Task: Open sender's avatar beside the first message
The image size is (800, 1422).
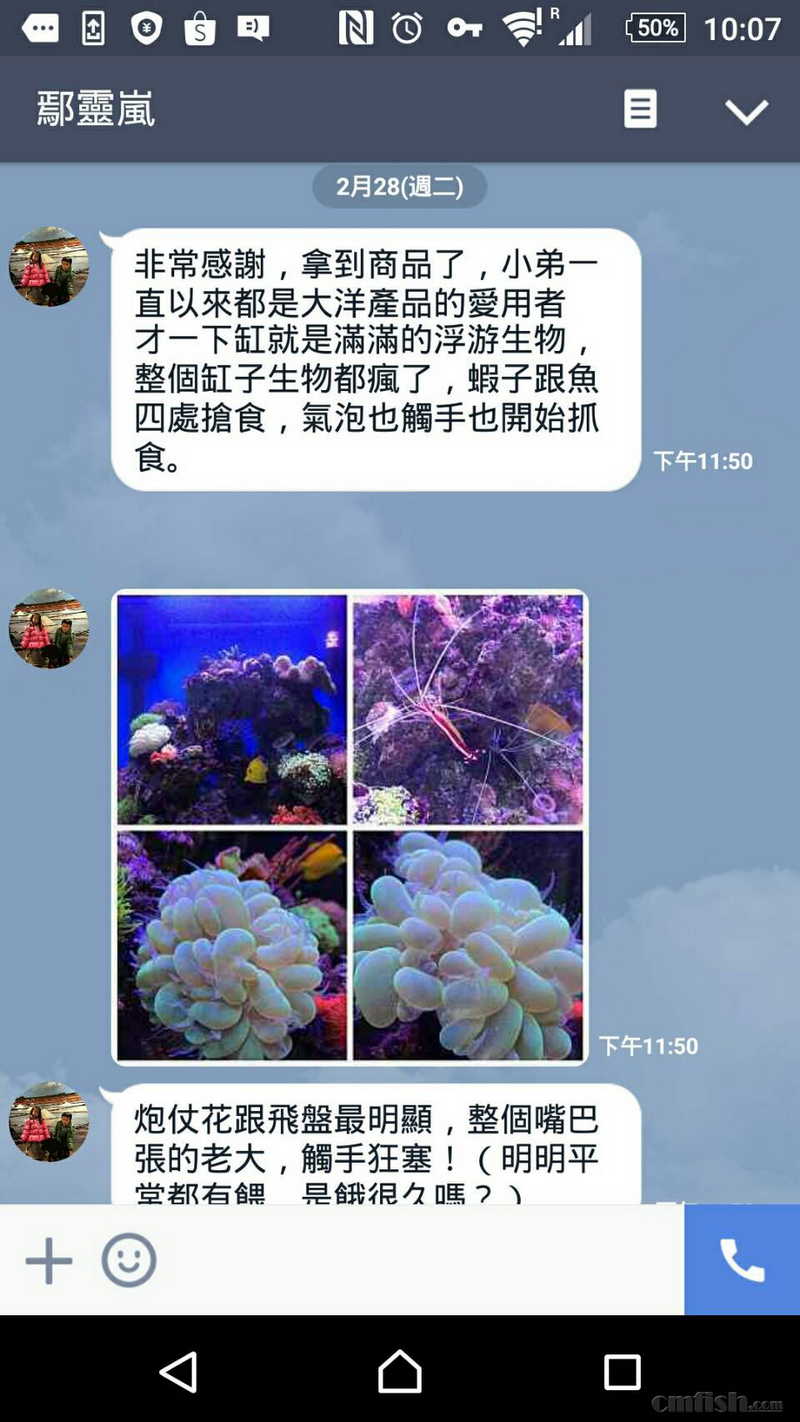Action: click(48, 266)
